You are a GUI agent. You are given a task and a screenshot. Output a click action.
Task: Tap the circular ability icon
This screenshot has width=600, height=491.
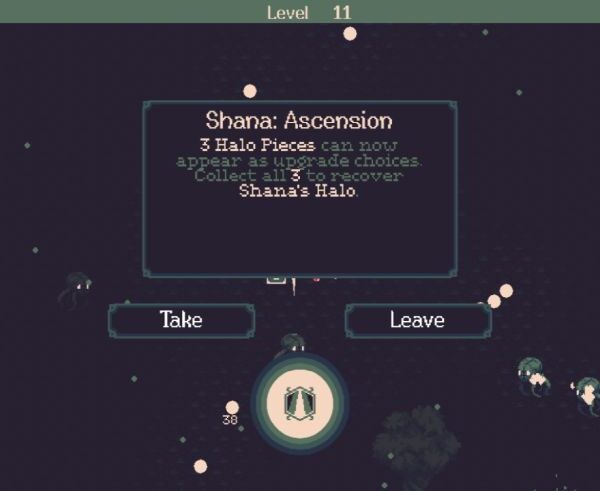pyautogui.click(x=293, y=403)
